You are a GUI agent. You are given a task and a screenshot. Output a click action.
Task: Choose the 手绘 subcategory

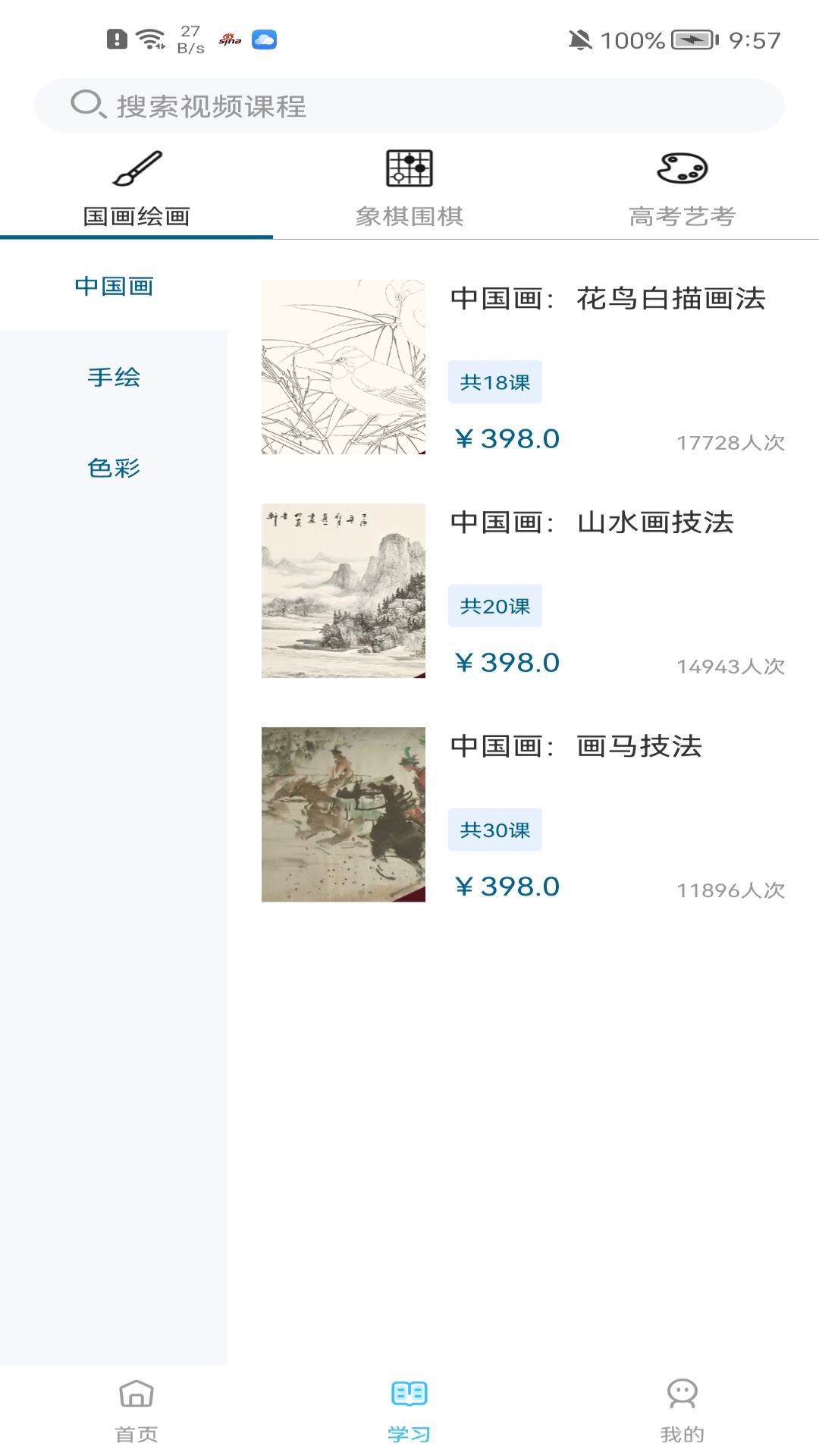click(x=114, y=377)
